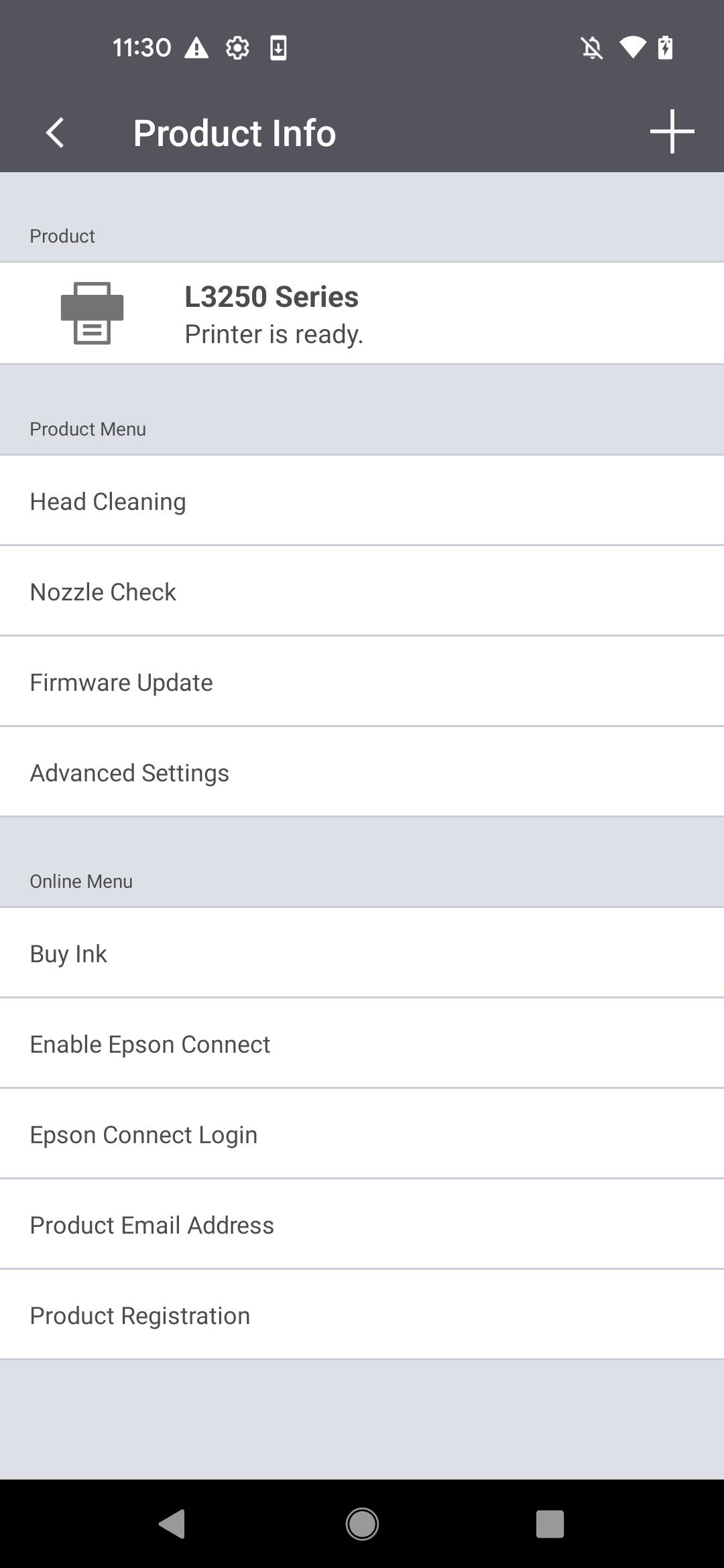The image size is (724, 1568).
Task: Open Epson Connect Login
Action: click(x=362, y=1134)
